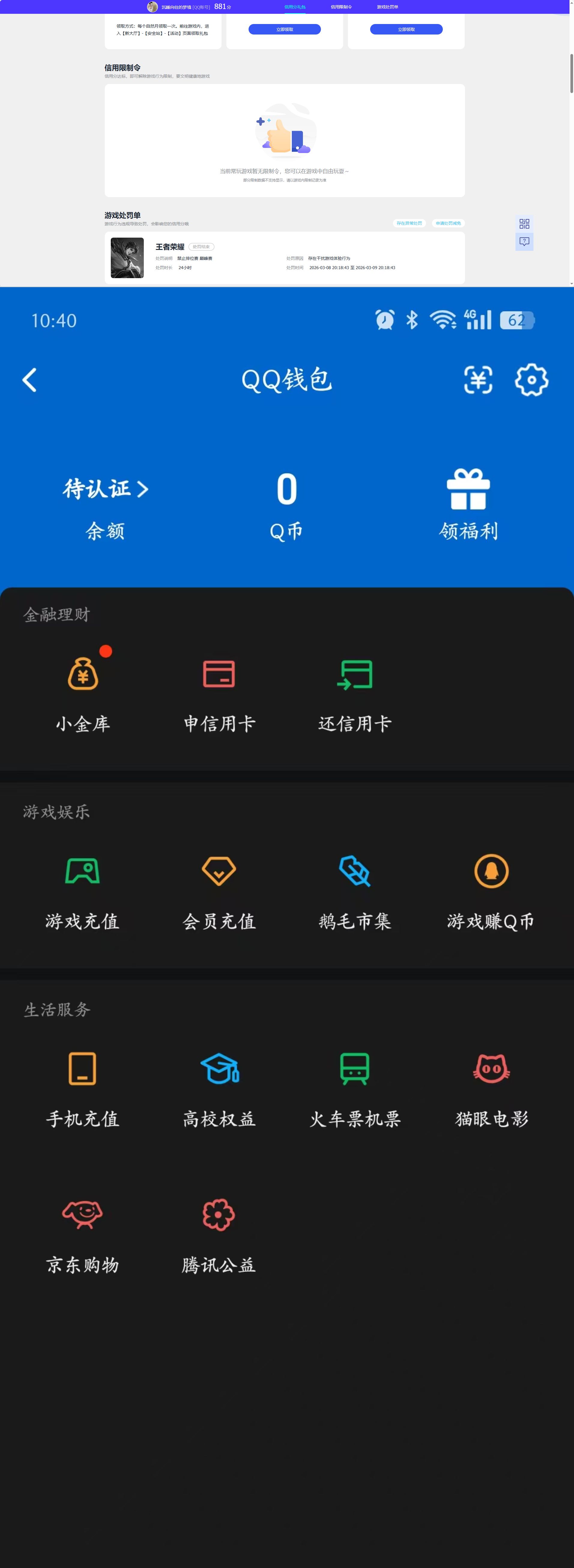Select the 申信用卡 credit card icon
Image resolution: width=574 pixels, height=1568 pixels.
click(x=219, y=691)
